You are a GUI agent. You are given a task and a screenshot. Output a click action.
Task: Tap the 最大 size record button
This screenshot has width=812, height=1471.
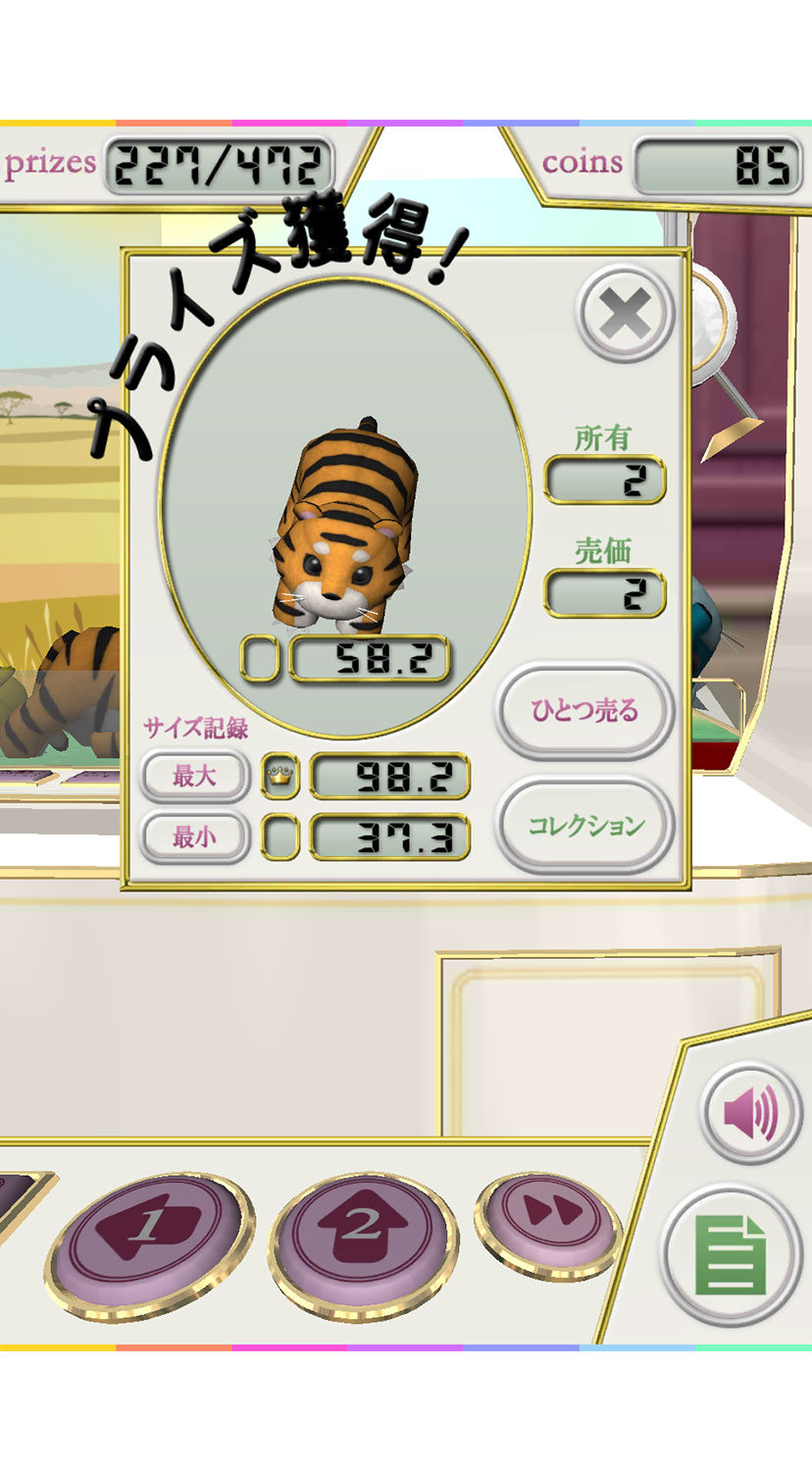point(194,777)
